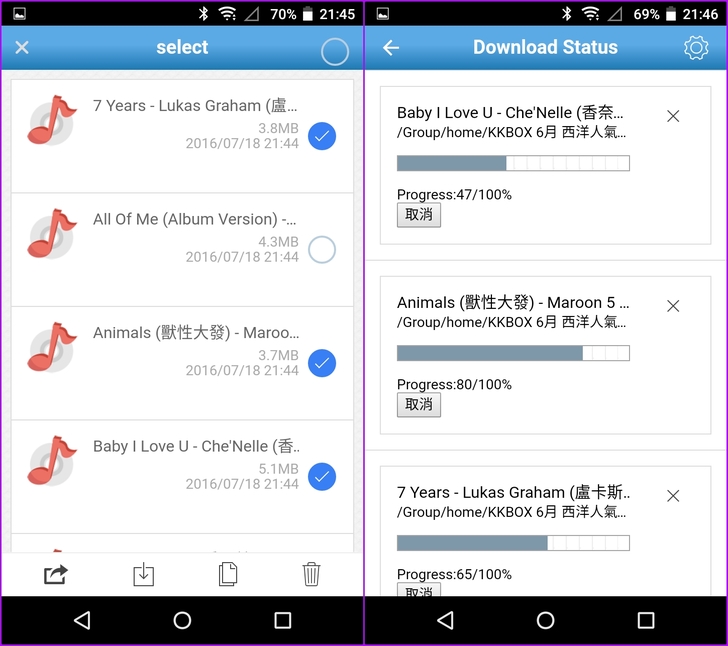This screenshot has width=728, height=646.
Task: Copy the selected files
Action: click(228, 574)
